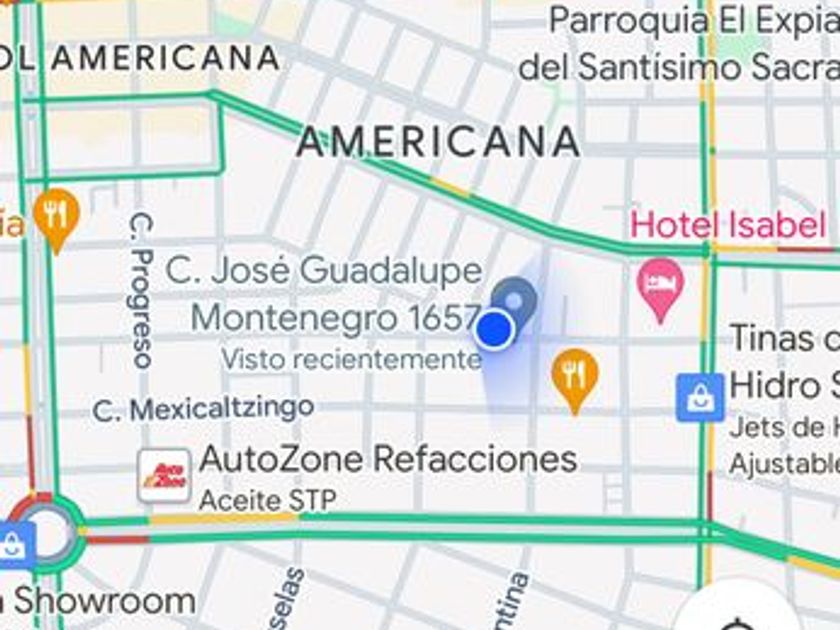Open the Tinas Hidro shopping pin
The image size is (840, 630).
tap(700, 398)
